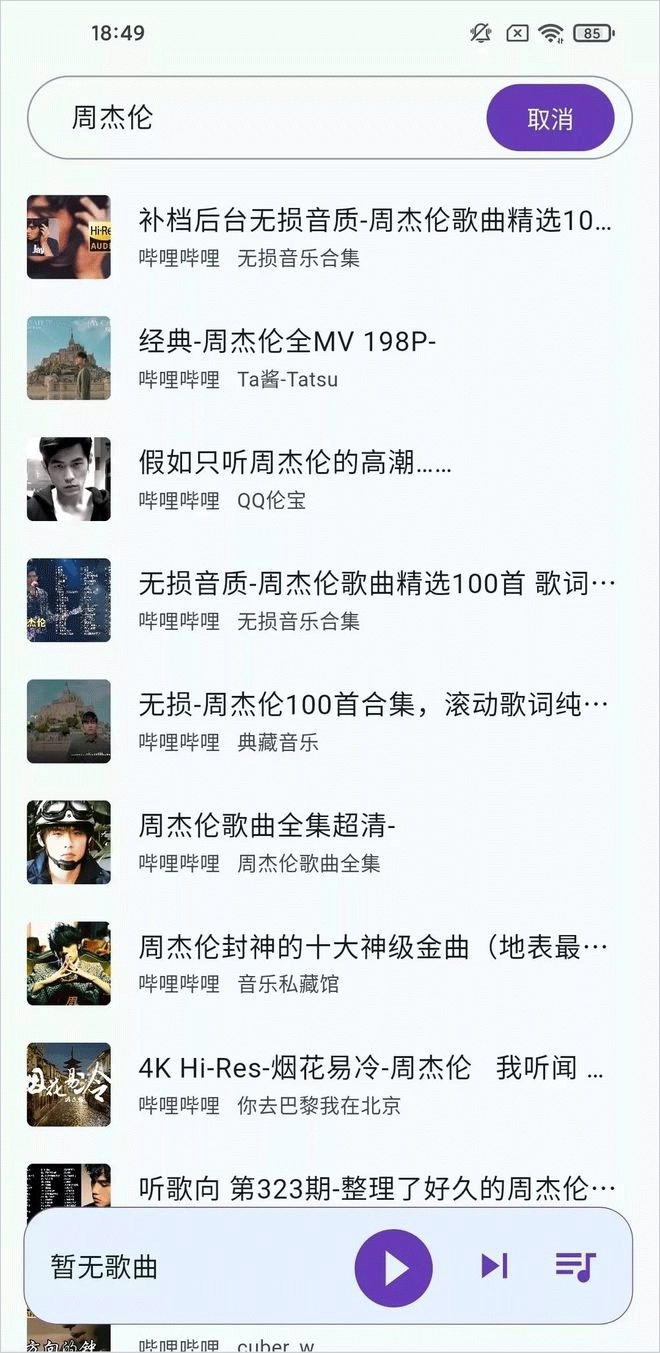Viewport: 660px width, 1353px height.
Task: Open the playlist queue icon
Action: [575, 1266]
